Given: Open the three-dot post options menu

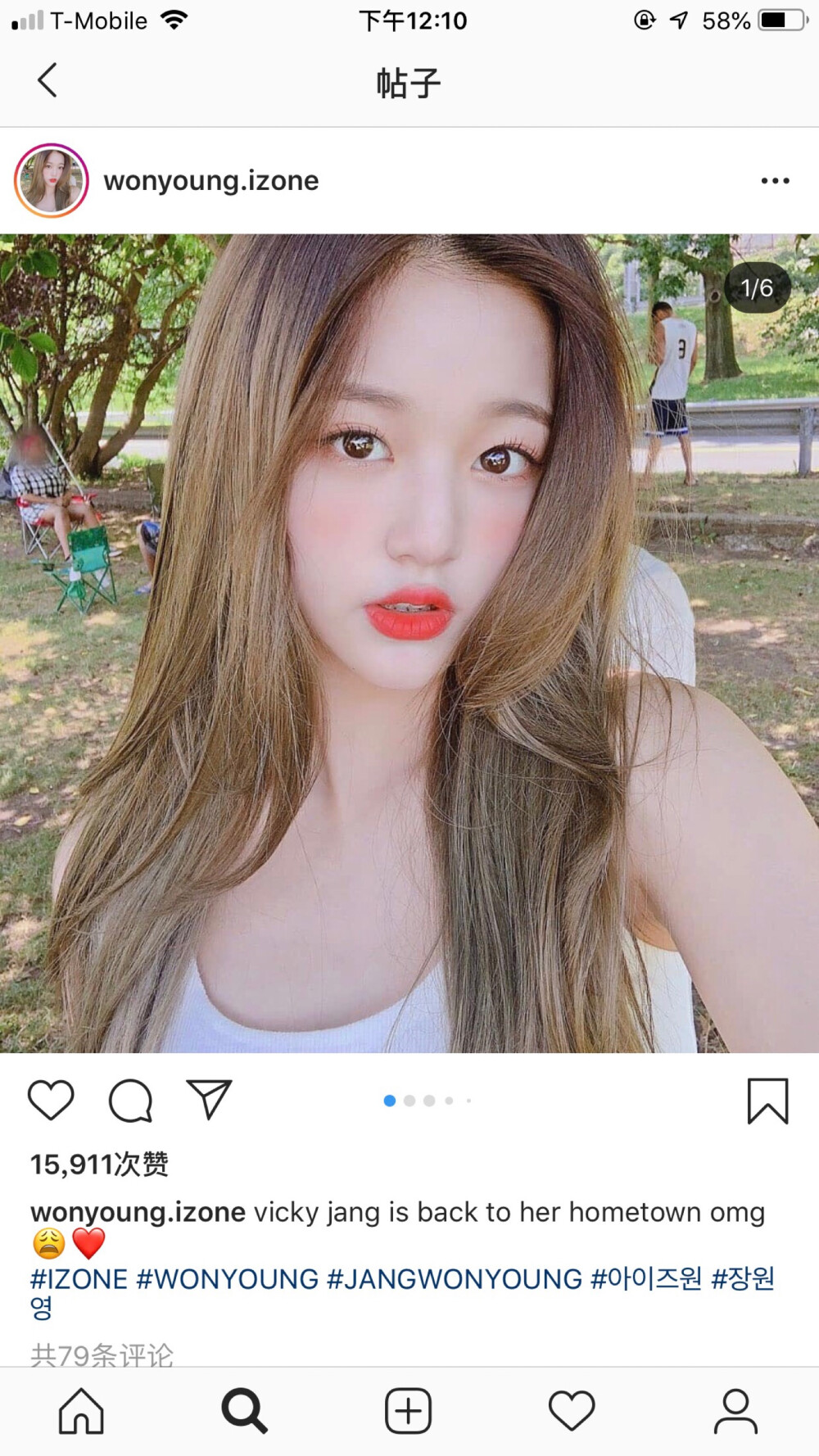Looking at the screenshot, I should 774,180.
